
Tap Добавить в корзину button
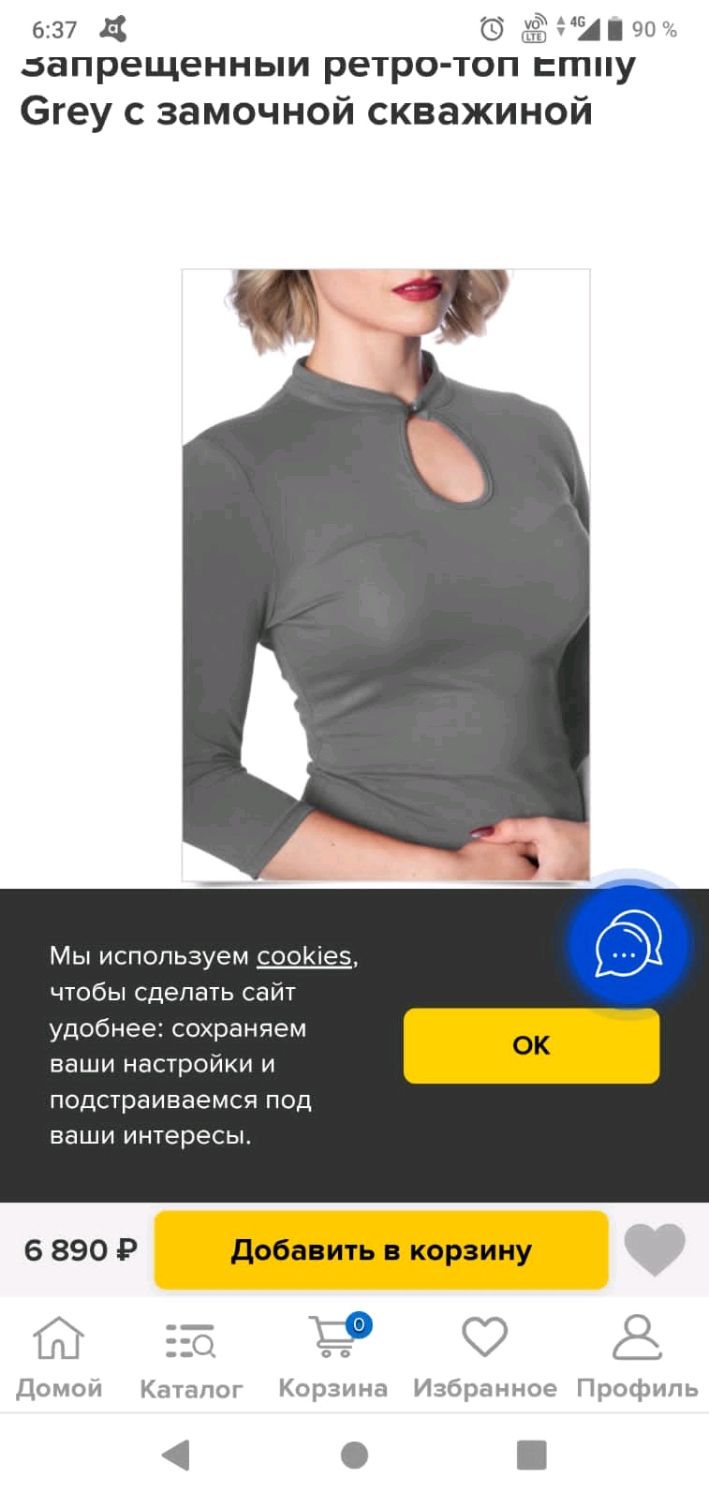tap(381, 1250)
